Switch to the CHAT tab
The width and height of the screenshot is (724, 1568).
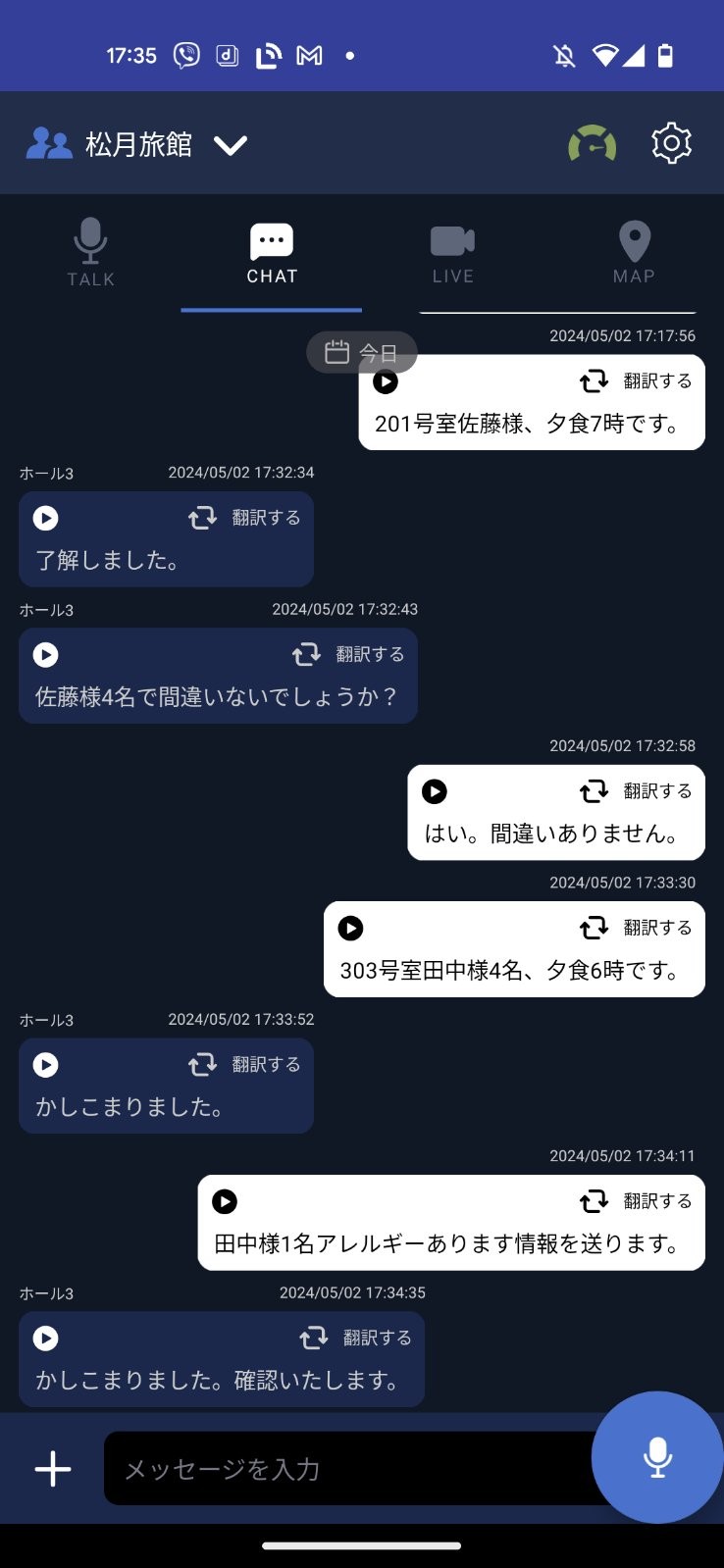point(271,252)
